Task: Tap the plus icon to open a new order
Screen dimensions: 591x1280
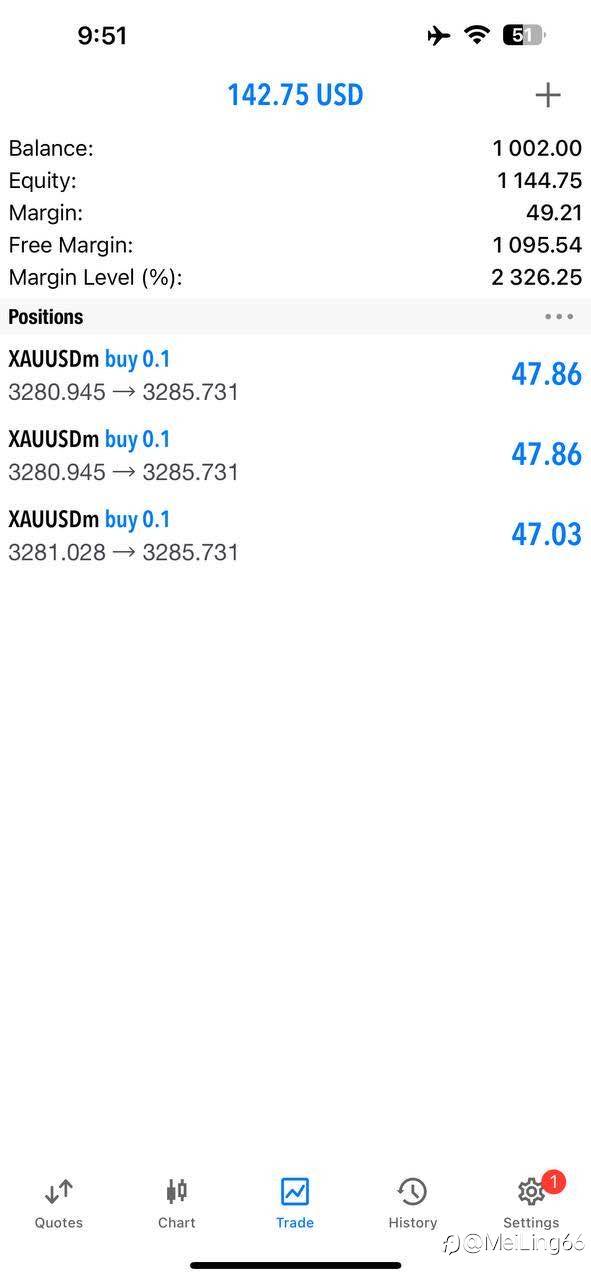Action: click(x=547, y=95)
